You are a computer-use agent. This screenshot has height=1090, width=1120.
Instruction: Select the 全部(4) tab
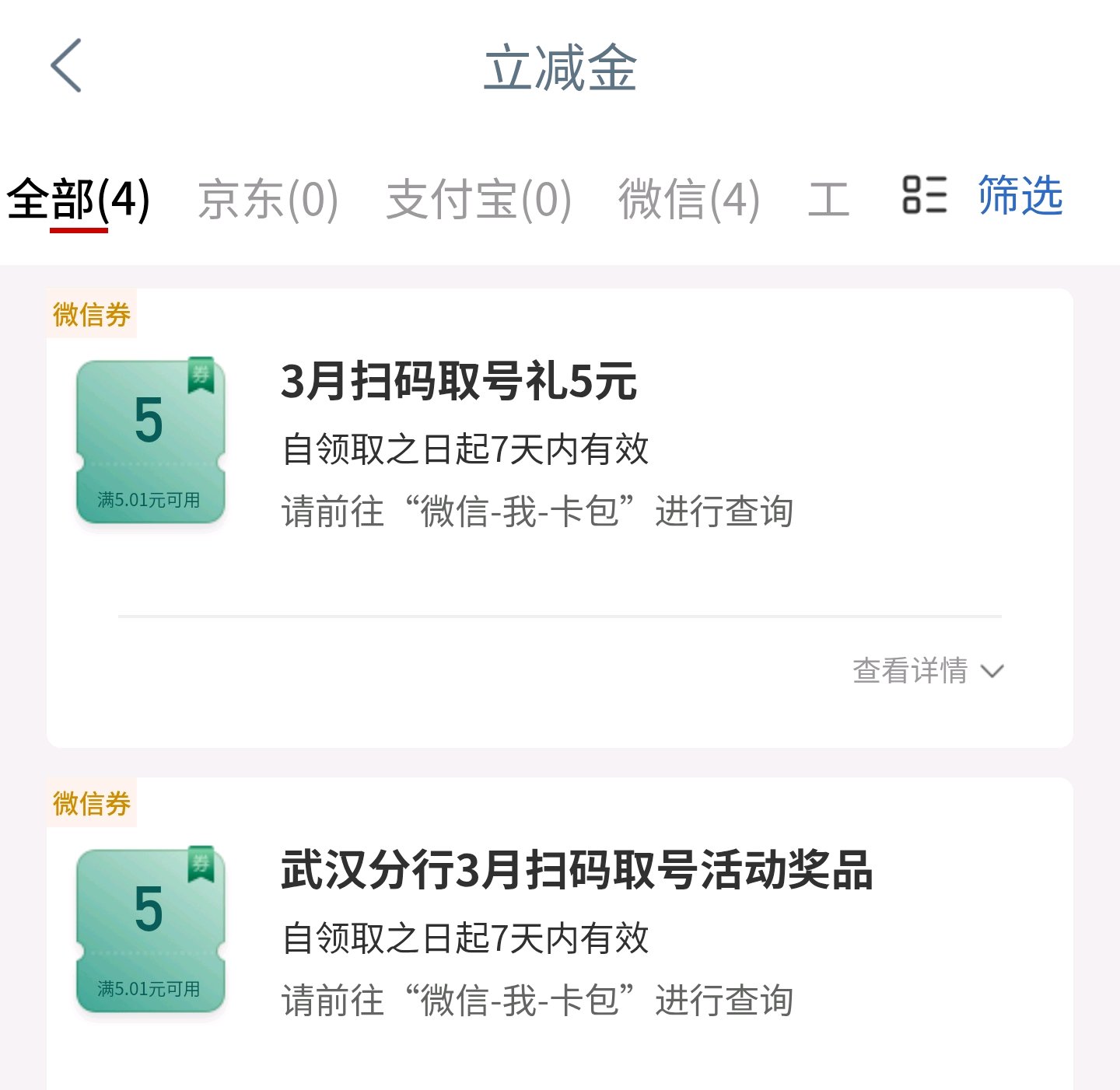coord(79,200)
